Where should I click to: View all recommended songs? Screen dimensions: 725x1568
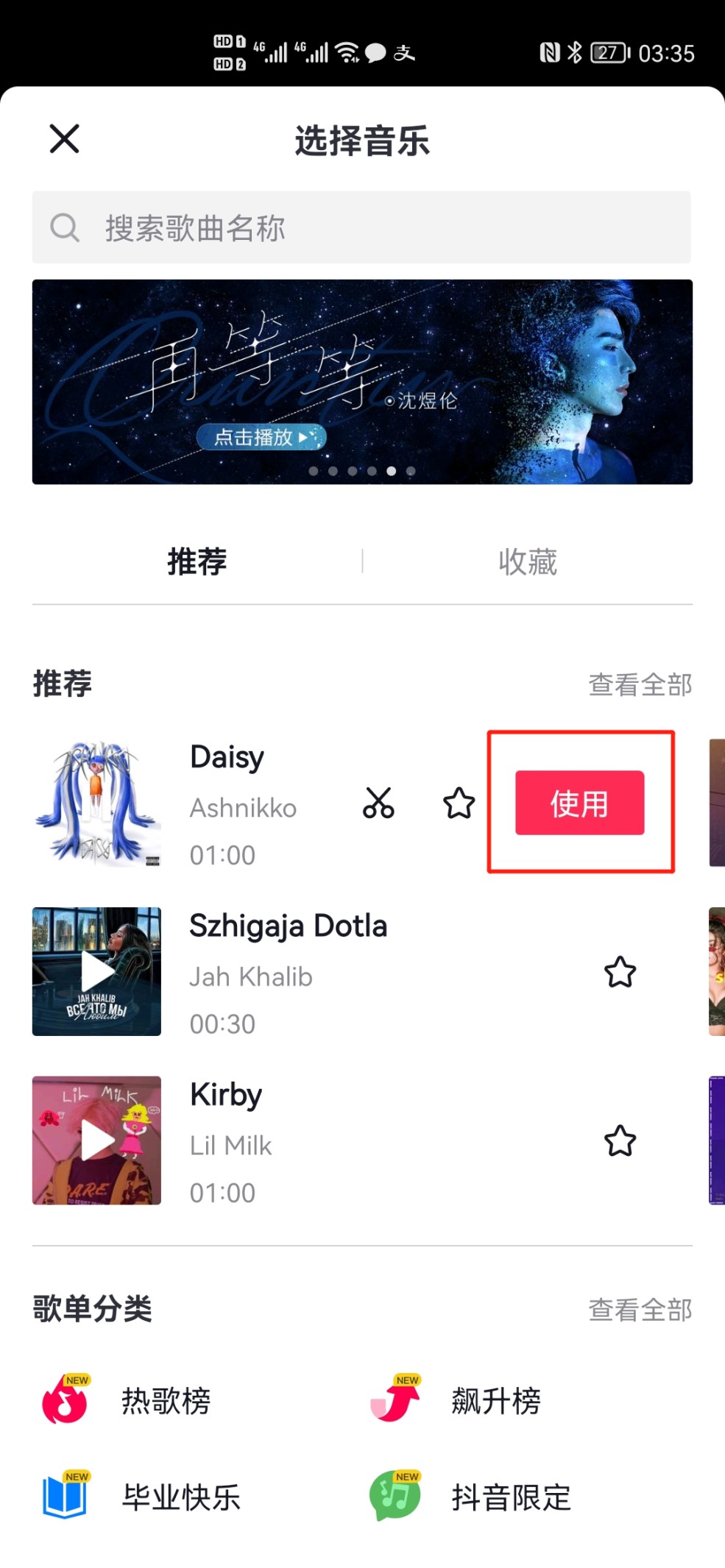click(640, 684)
